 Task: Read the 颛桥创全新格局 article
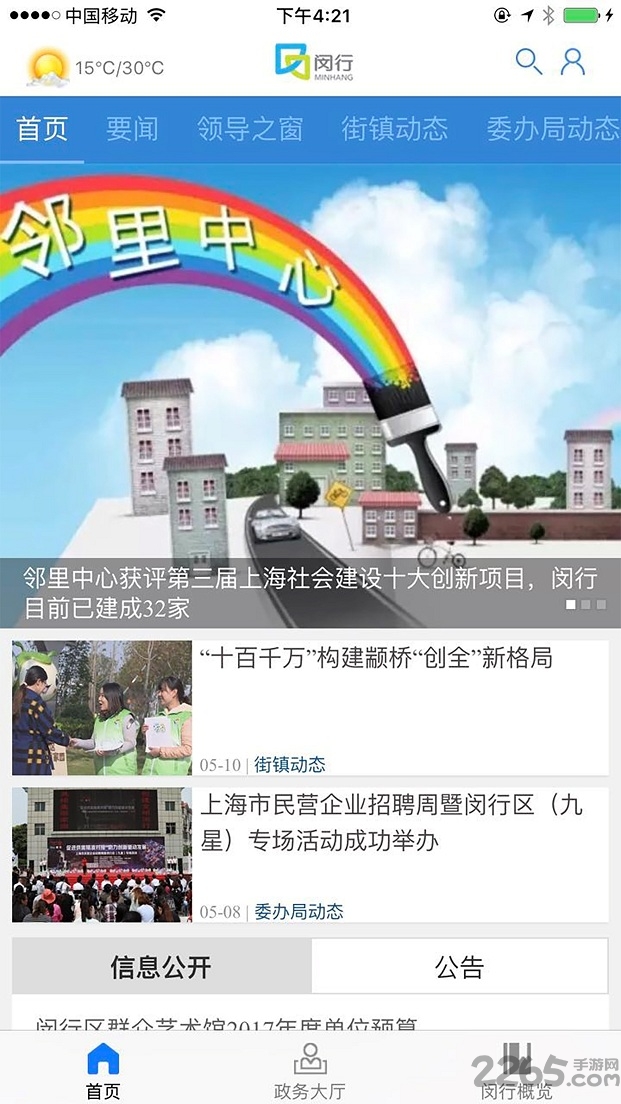pos(310,708)
